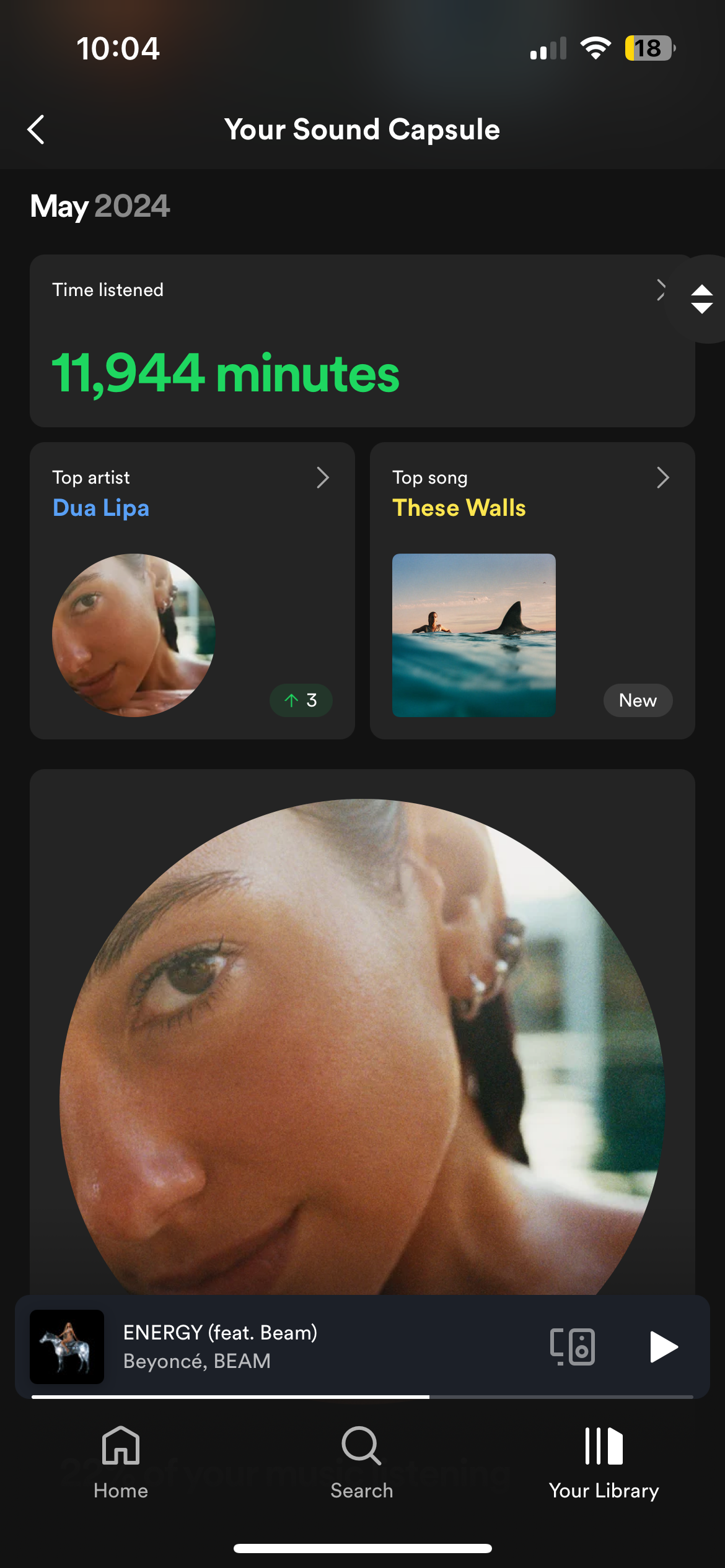The image size is (725, 1568).
Task: Play ENERGY (feat. Beam)
Action: pyautogui.click(x=663, y=1347)
